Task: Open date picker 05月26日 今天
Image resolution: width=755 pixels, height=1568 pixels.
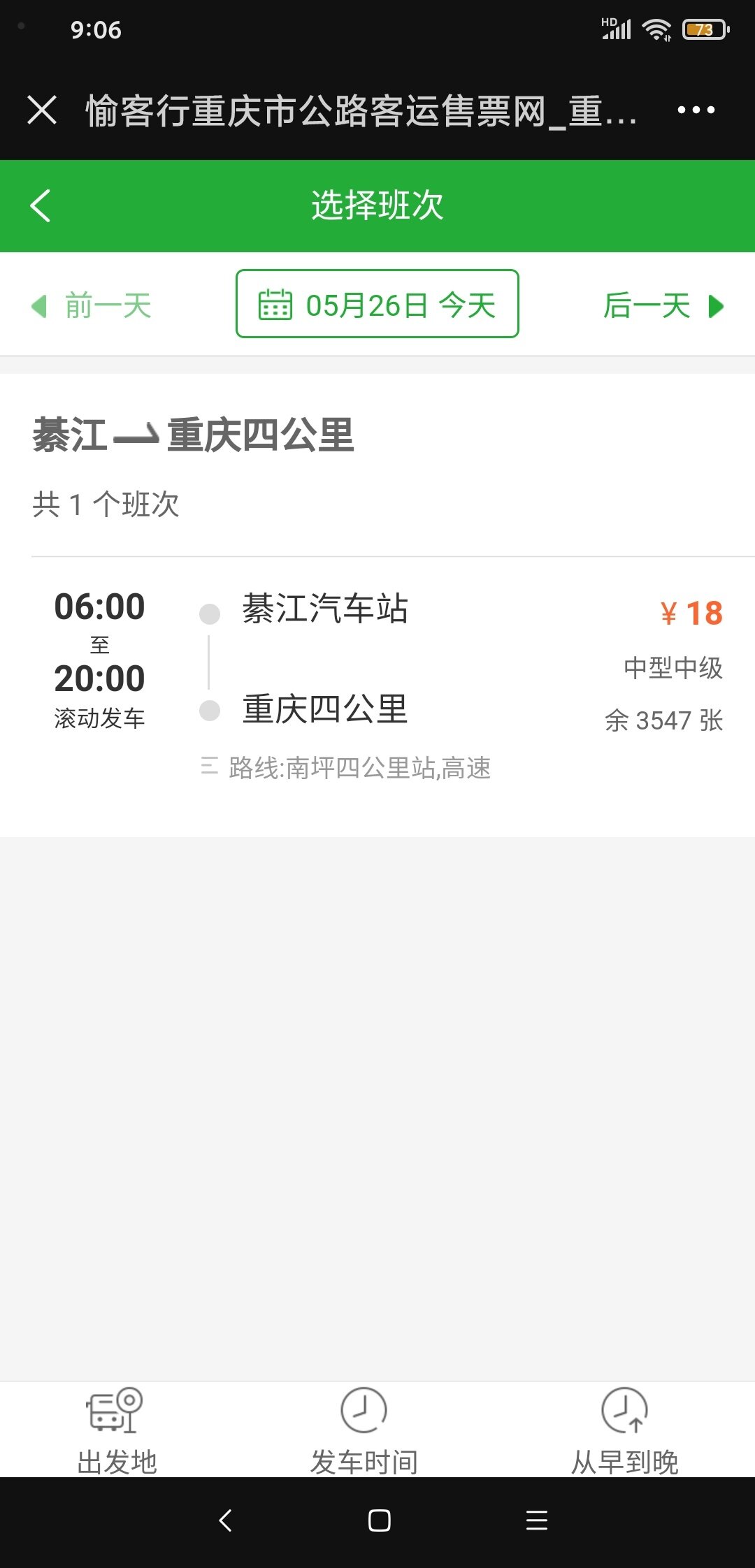Action: 377,304
